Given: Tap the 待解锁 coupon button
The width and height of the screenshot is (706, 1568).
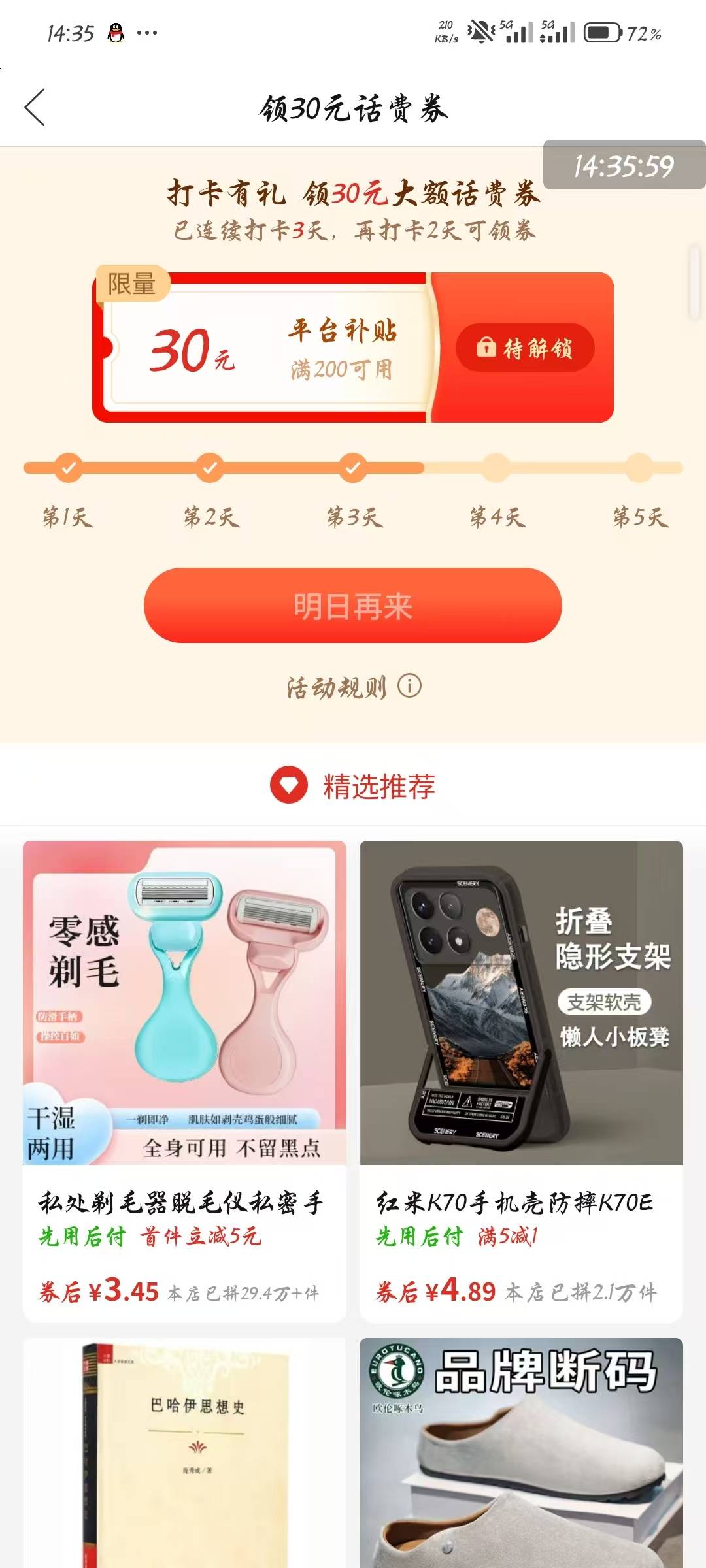Looking at the screenshot, I should [x=525, y=348].
